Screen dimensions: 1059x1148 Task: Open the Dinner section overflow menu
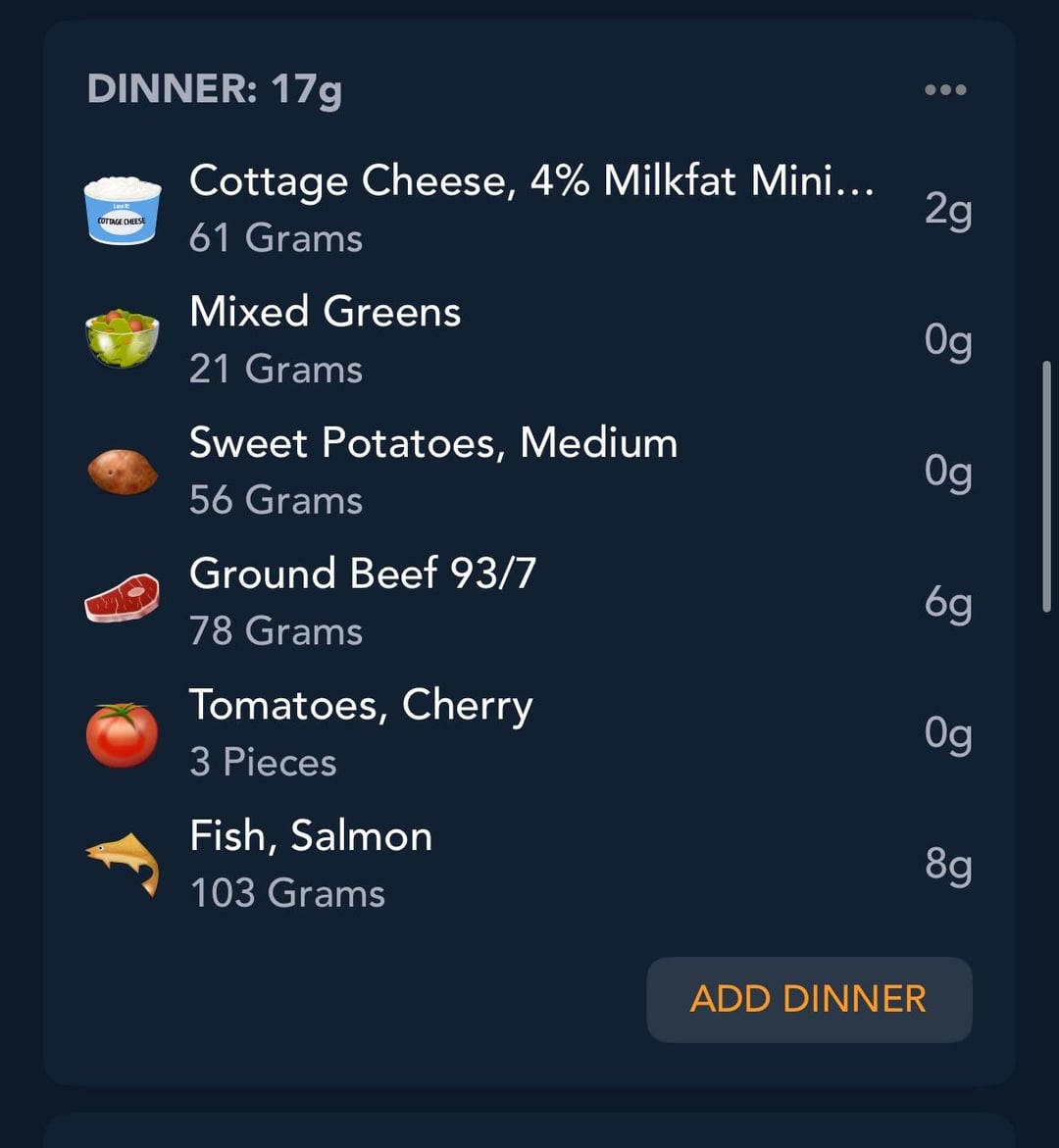tap(945, 89)
